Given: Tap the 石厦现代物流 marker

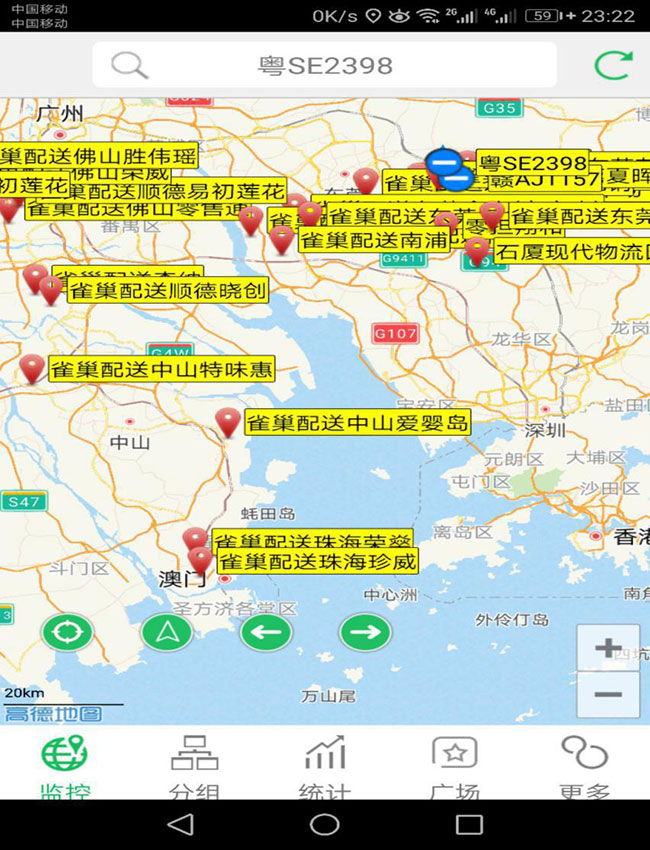Looking at the screenshot, I should [478, 251].
